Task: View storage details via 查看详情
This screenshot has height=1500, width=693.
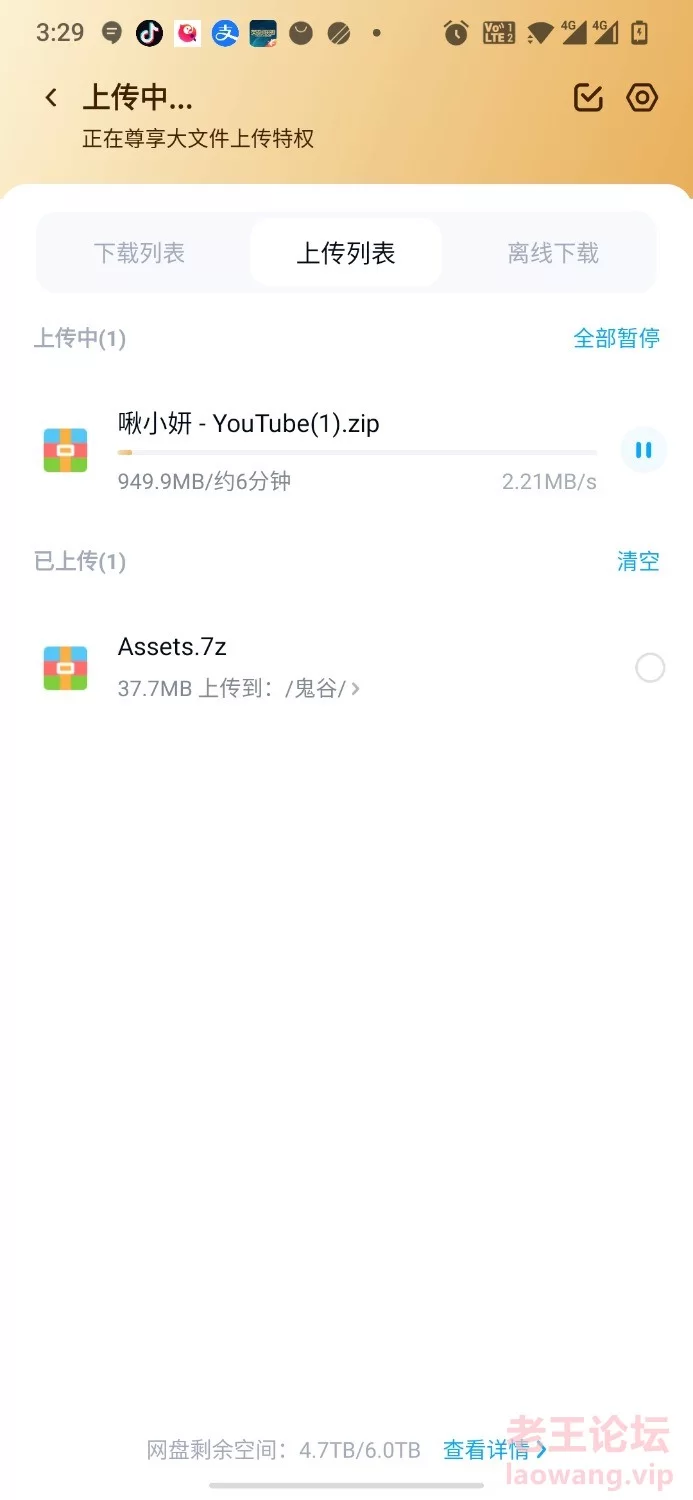Action: pos(494,1449)
